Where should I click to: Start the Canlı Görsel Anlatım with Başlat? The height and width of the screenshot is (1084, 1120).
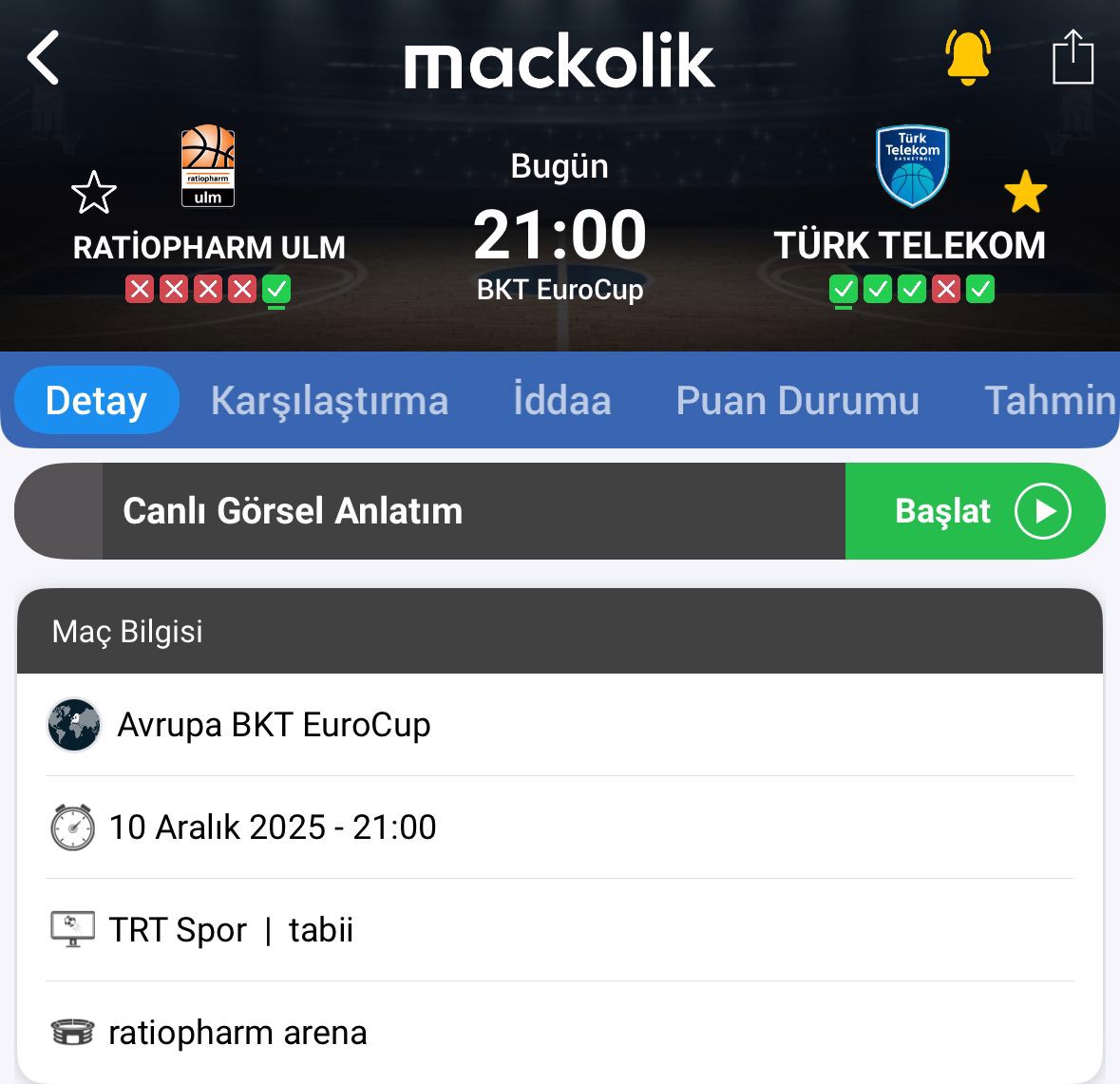point(975,511)
